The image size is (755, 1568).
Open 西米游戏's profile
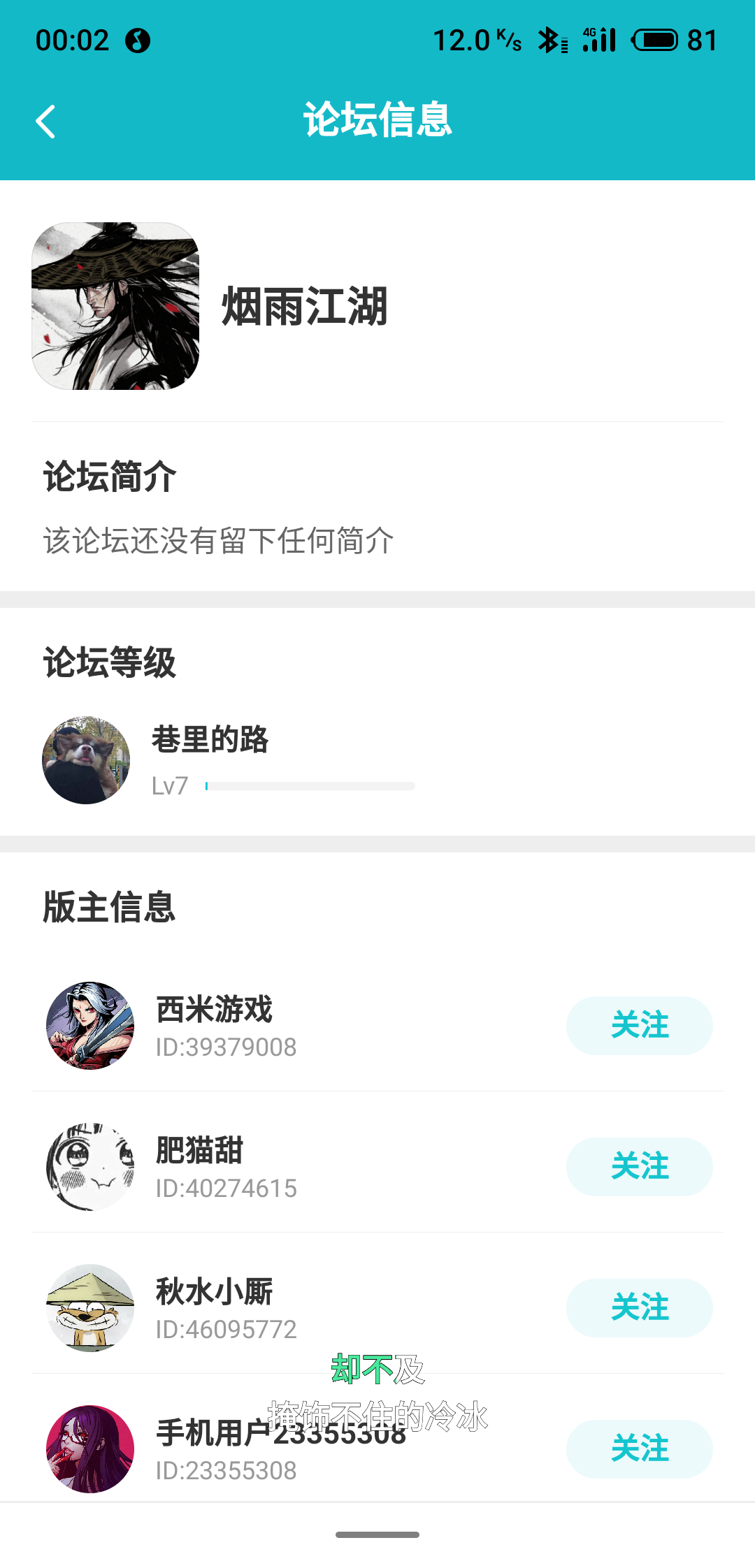pos(90,1025)
